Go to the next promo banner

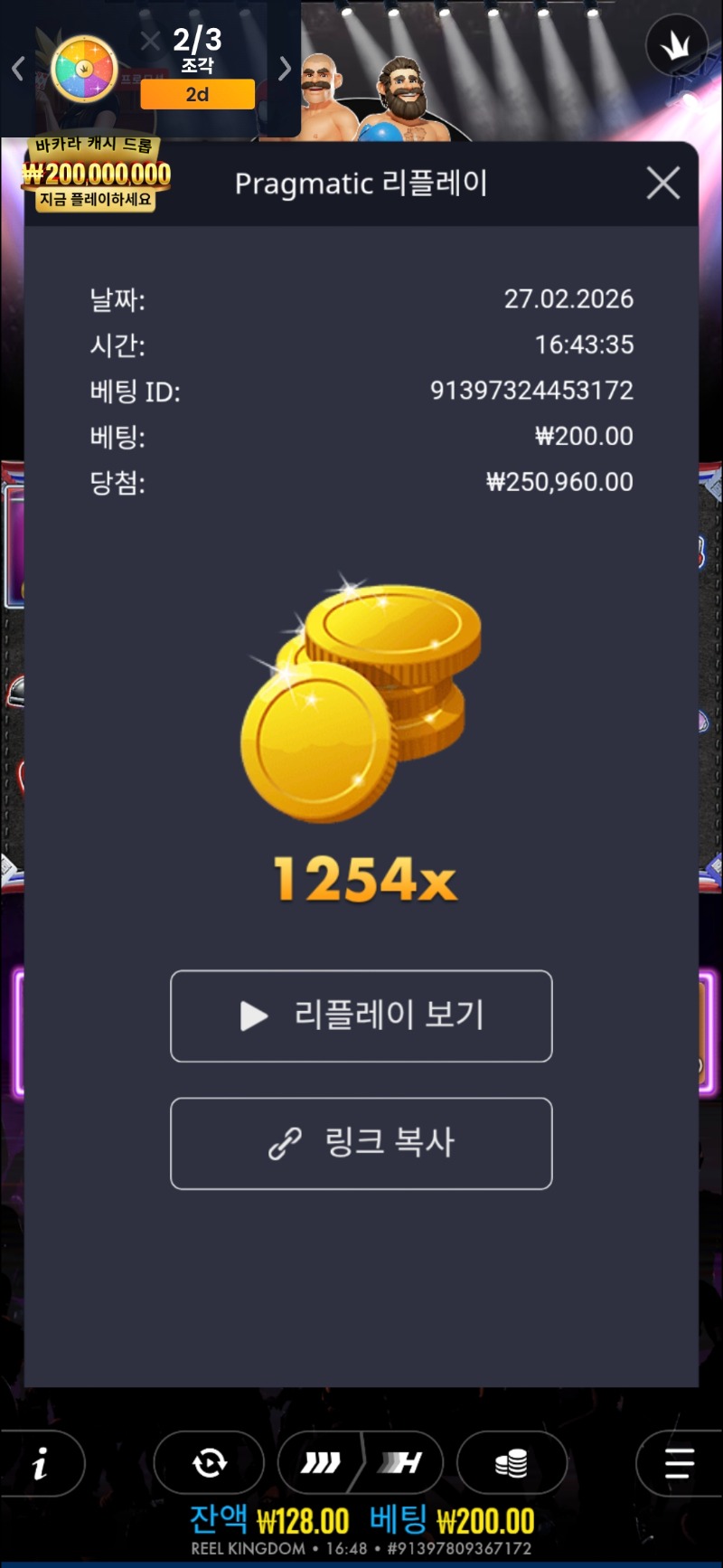click(285, 69)
